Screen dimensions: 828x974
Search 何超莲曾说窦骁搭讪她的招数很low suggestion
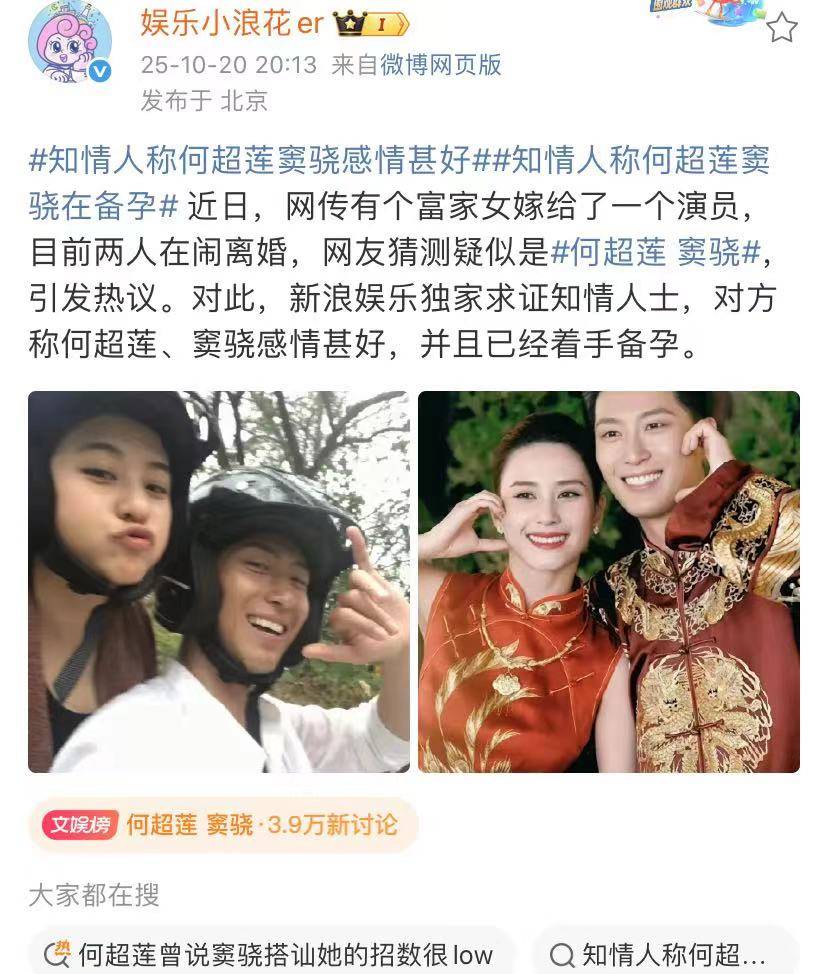click(x=270, y=953)
